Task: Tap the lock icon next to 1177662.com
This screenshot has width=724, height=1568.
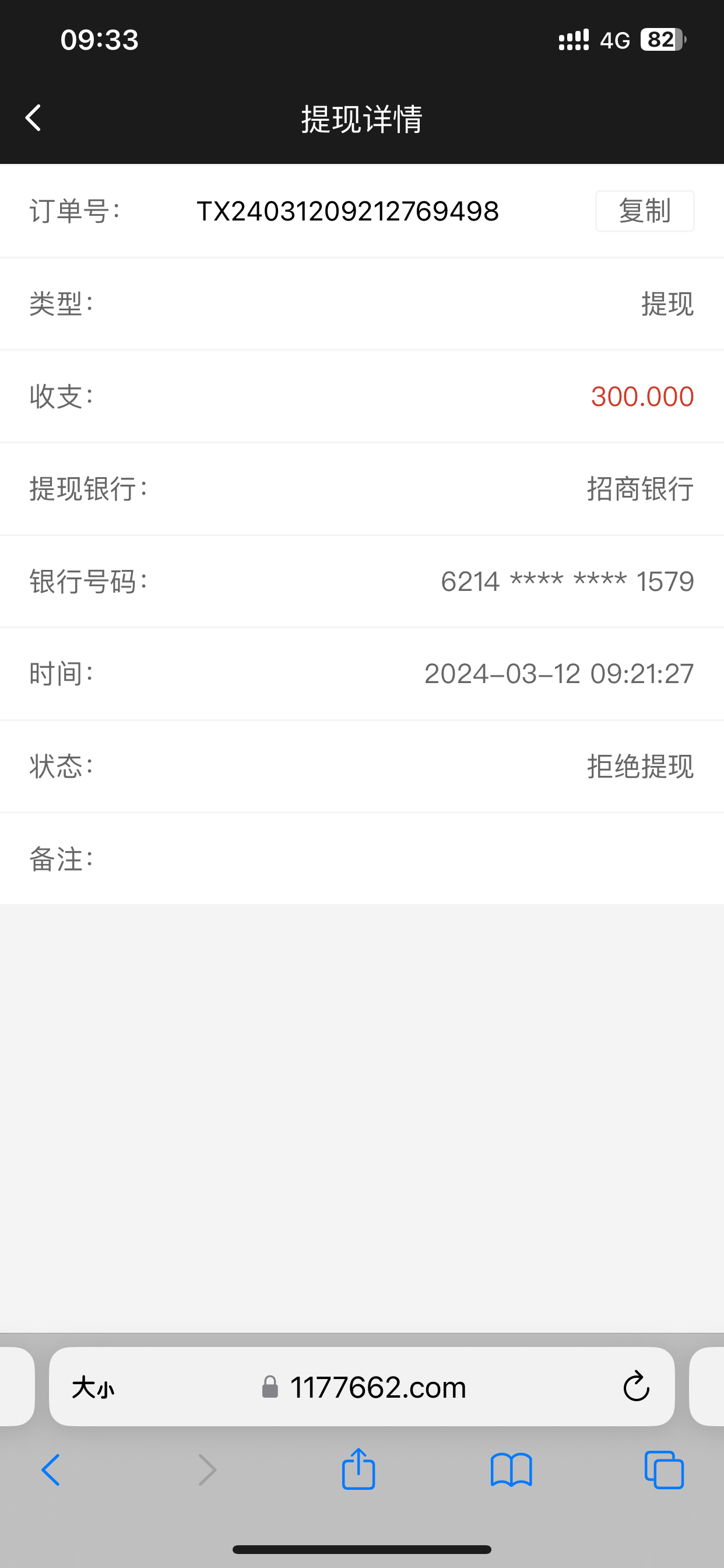Action: pyautogui.click(x=269, y=1388)
